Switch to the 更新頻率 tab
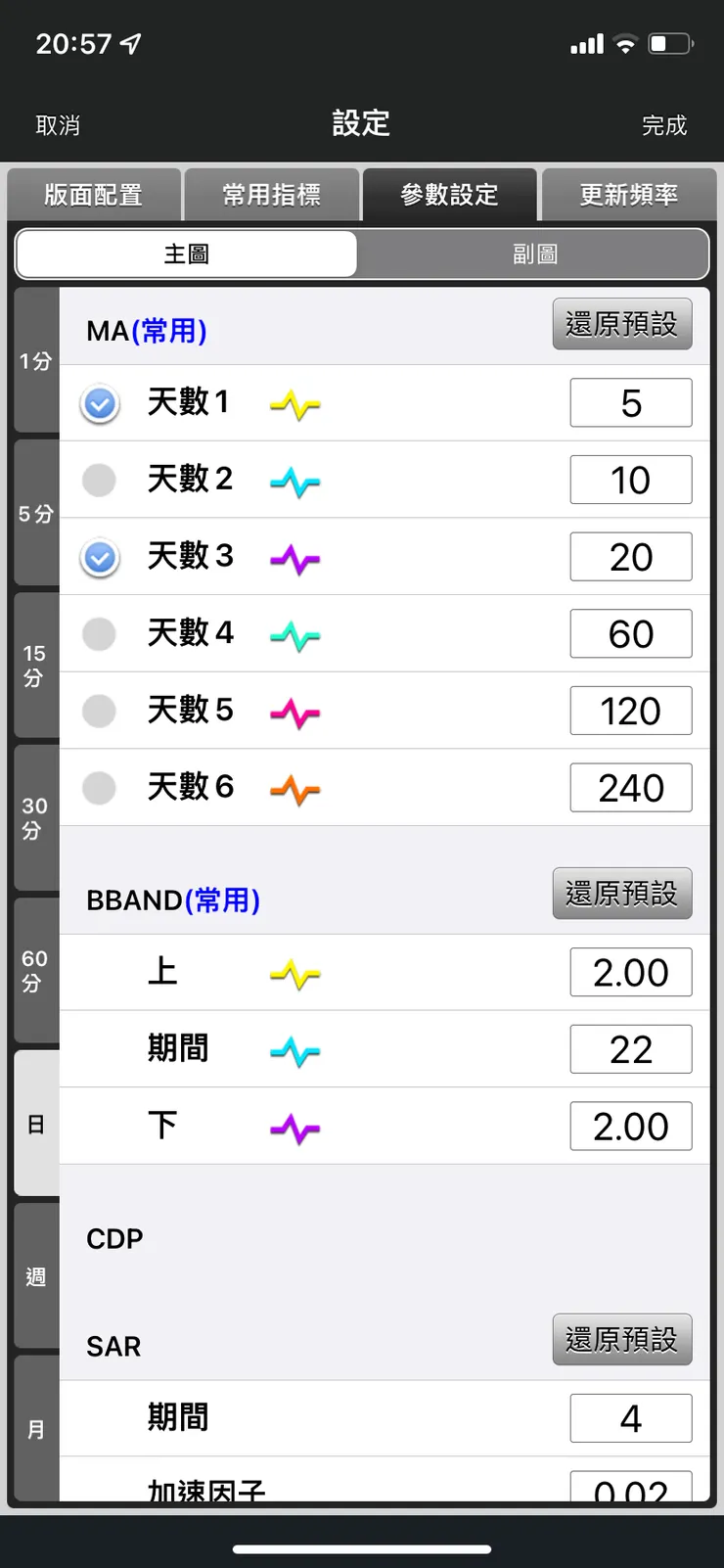 [629, 194]
